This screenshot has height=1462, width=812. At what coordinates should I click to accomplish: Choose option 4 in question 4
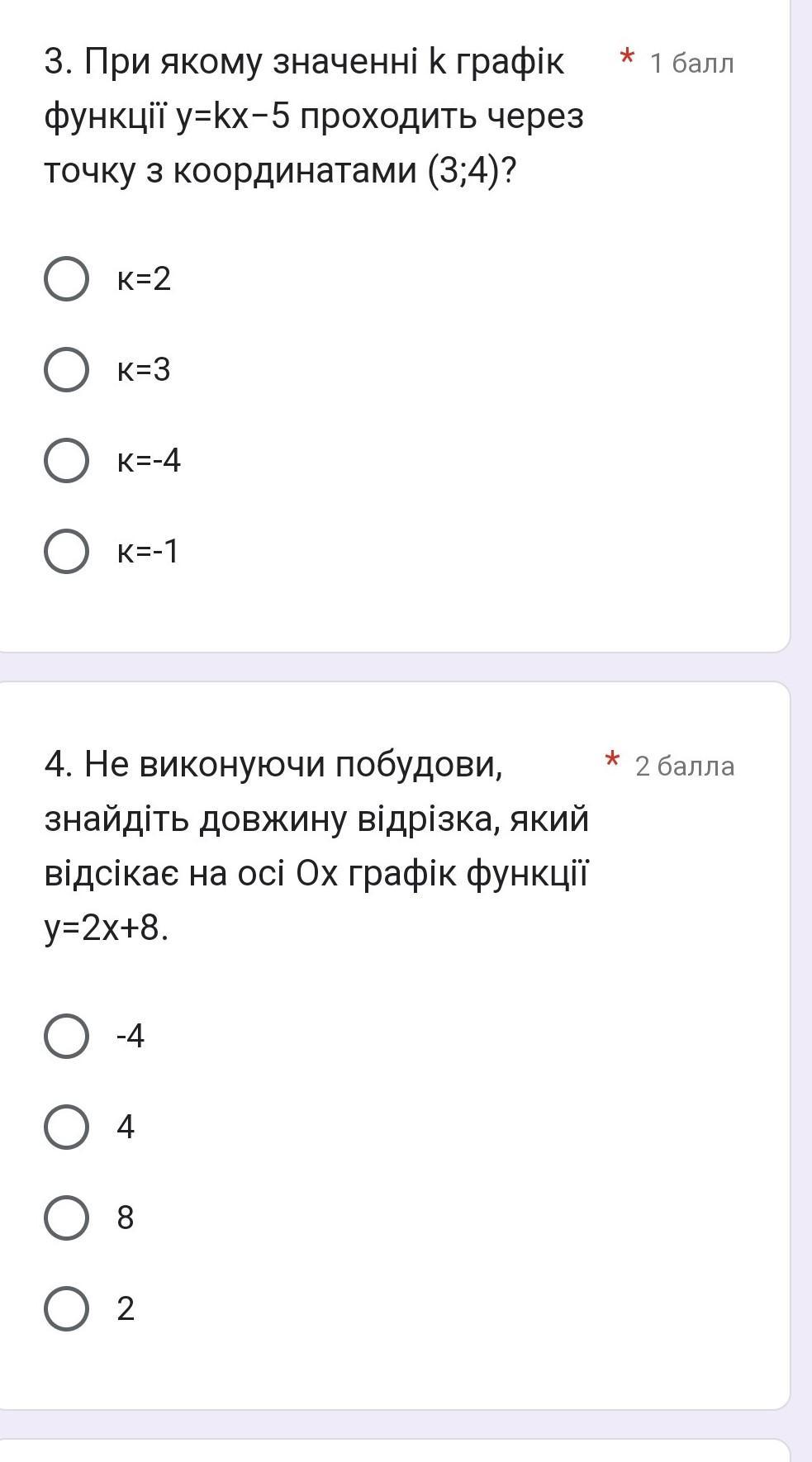pyautogui.click(x=66, y=1127)
